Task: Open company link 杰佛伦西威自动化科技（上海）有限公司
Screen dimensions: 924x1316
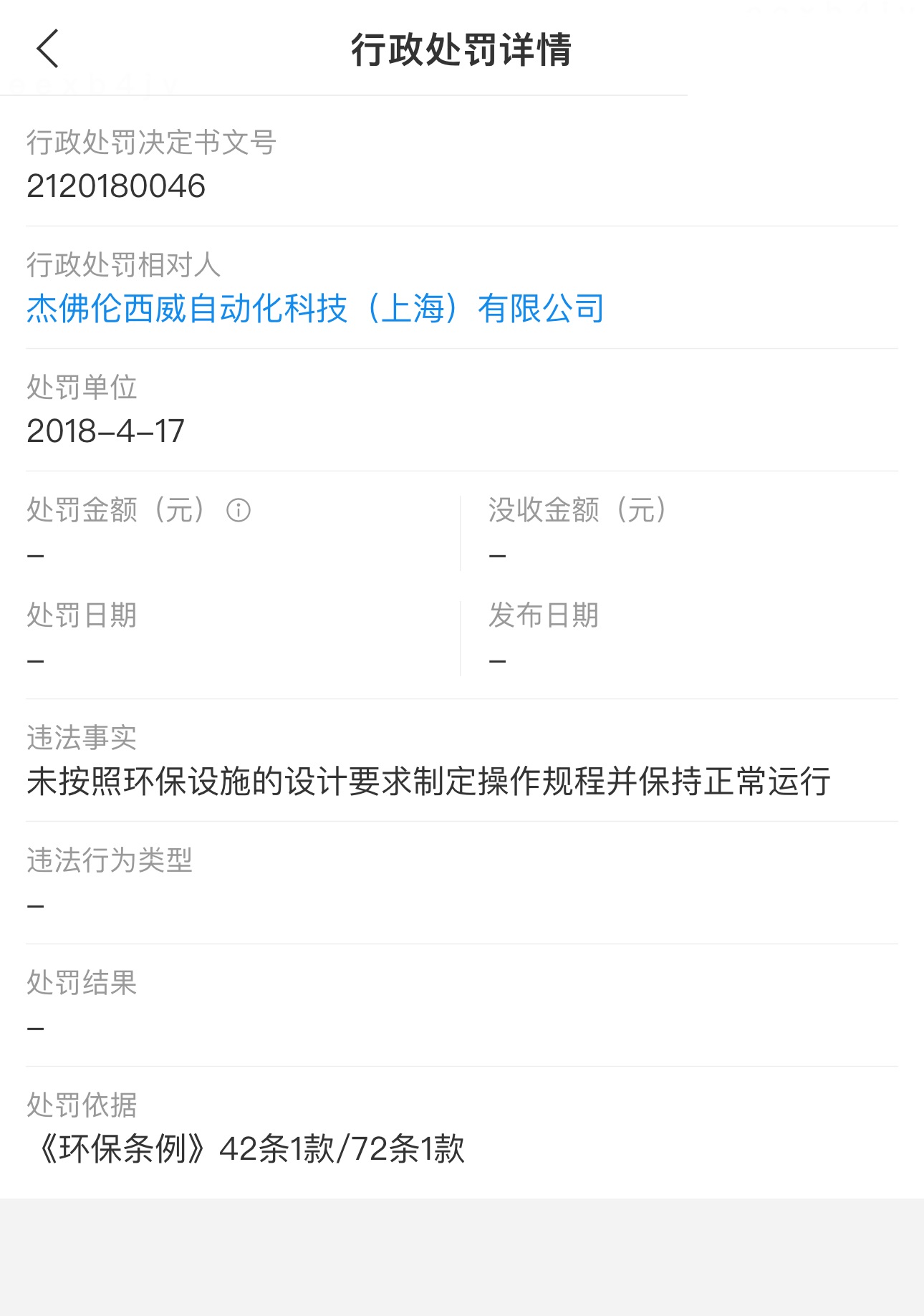Action: click(x=315, y=309)
